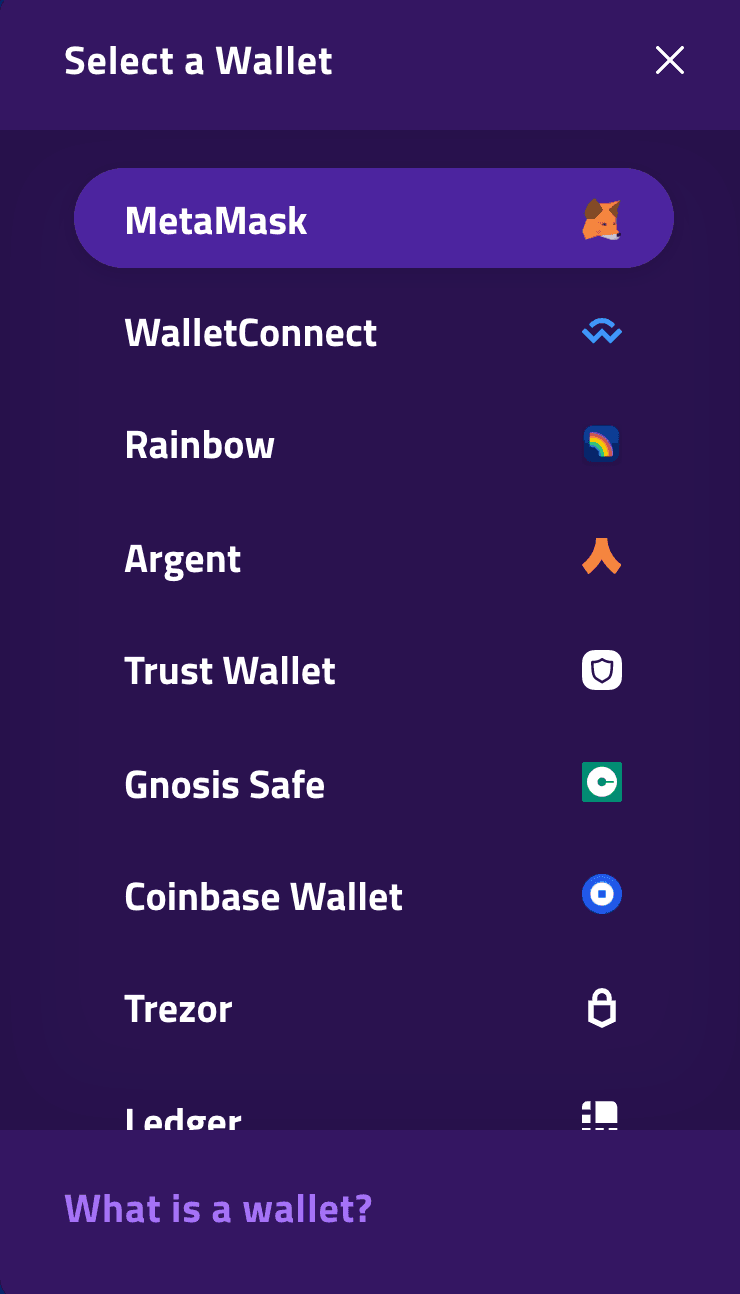Close the Select a Wallet dialog

click(x=669, y=61)
